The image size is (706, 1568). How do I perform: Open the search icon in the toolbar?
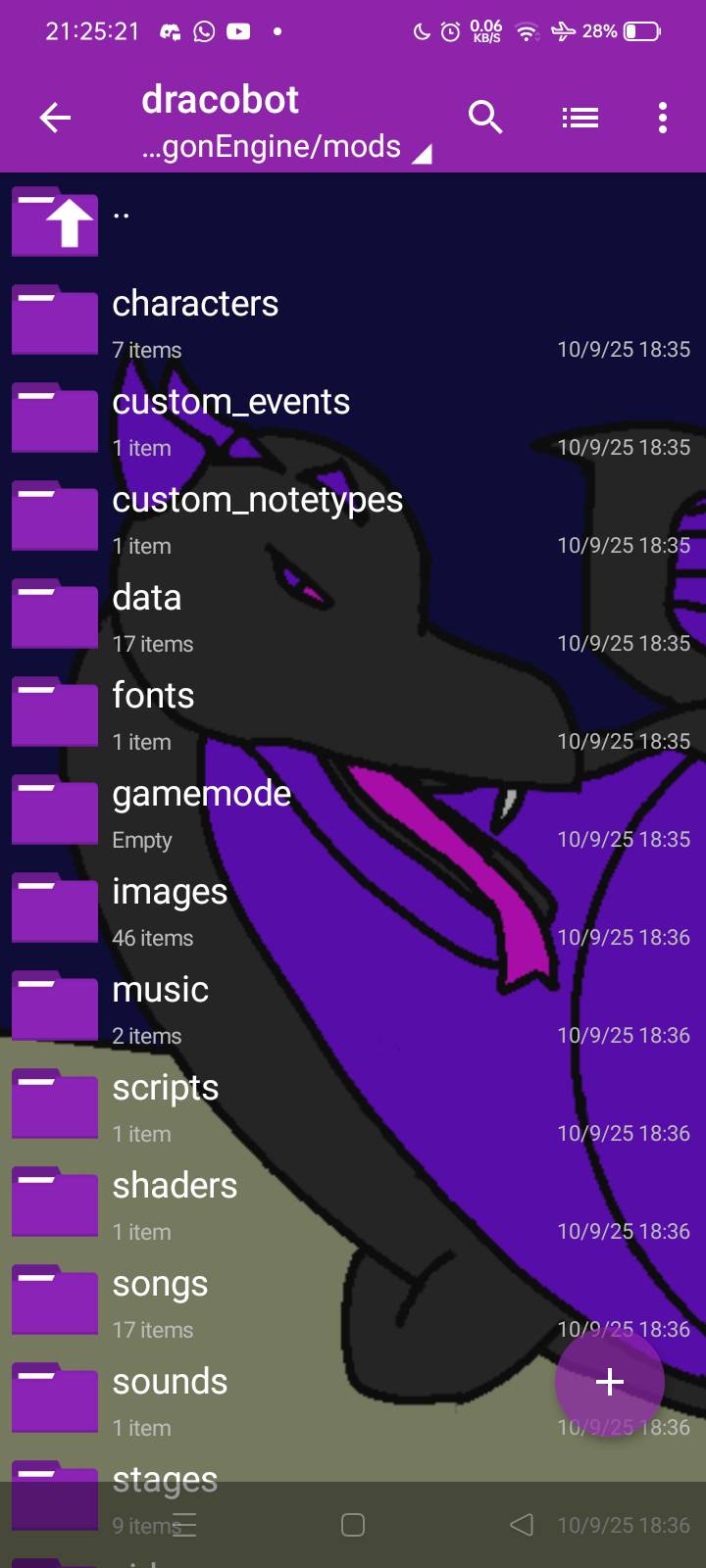[485, 117]
